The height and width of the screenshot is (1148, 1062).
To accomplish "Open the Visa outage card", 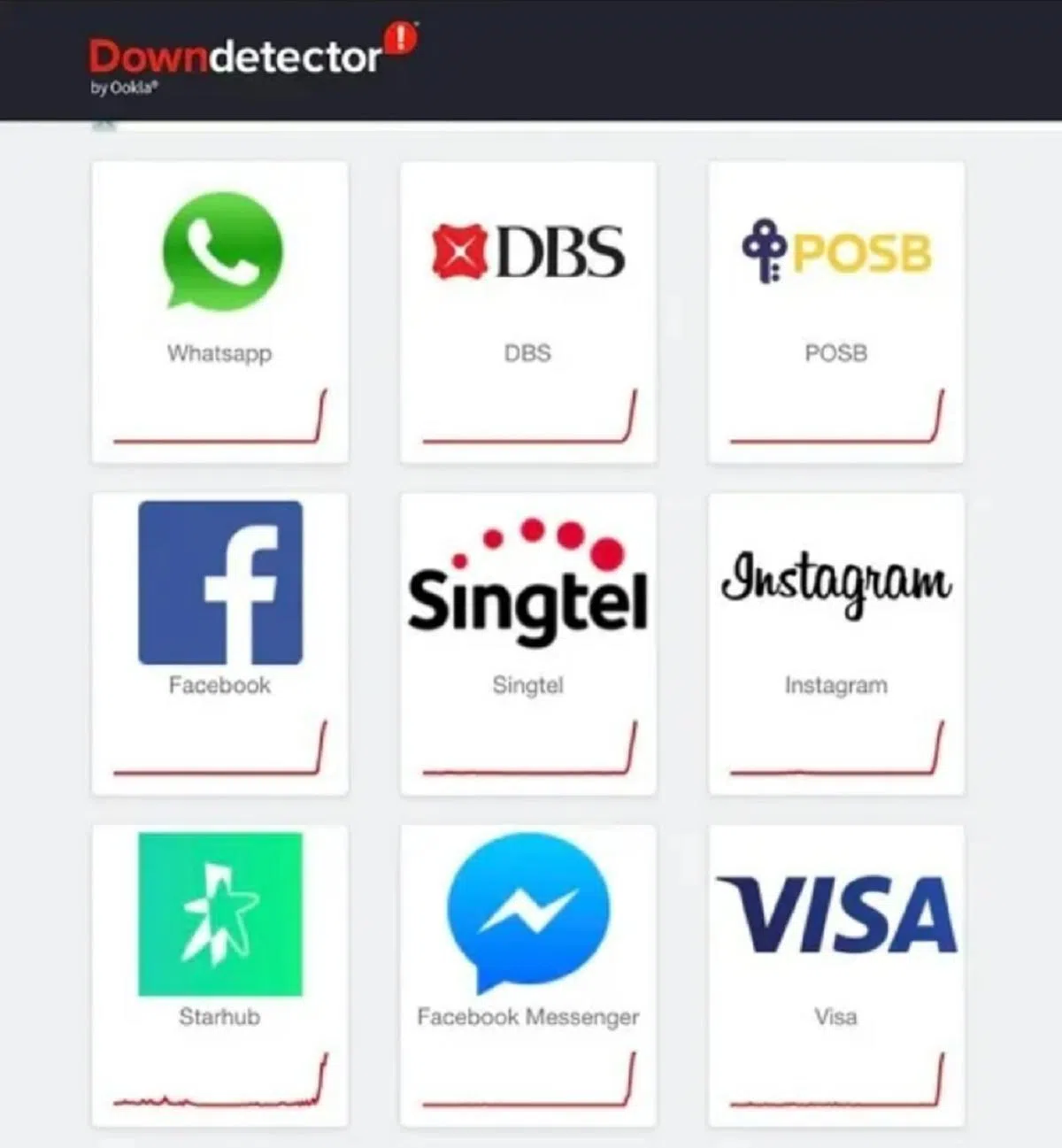I will click(x=835, y=975).
